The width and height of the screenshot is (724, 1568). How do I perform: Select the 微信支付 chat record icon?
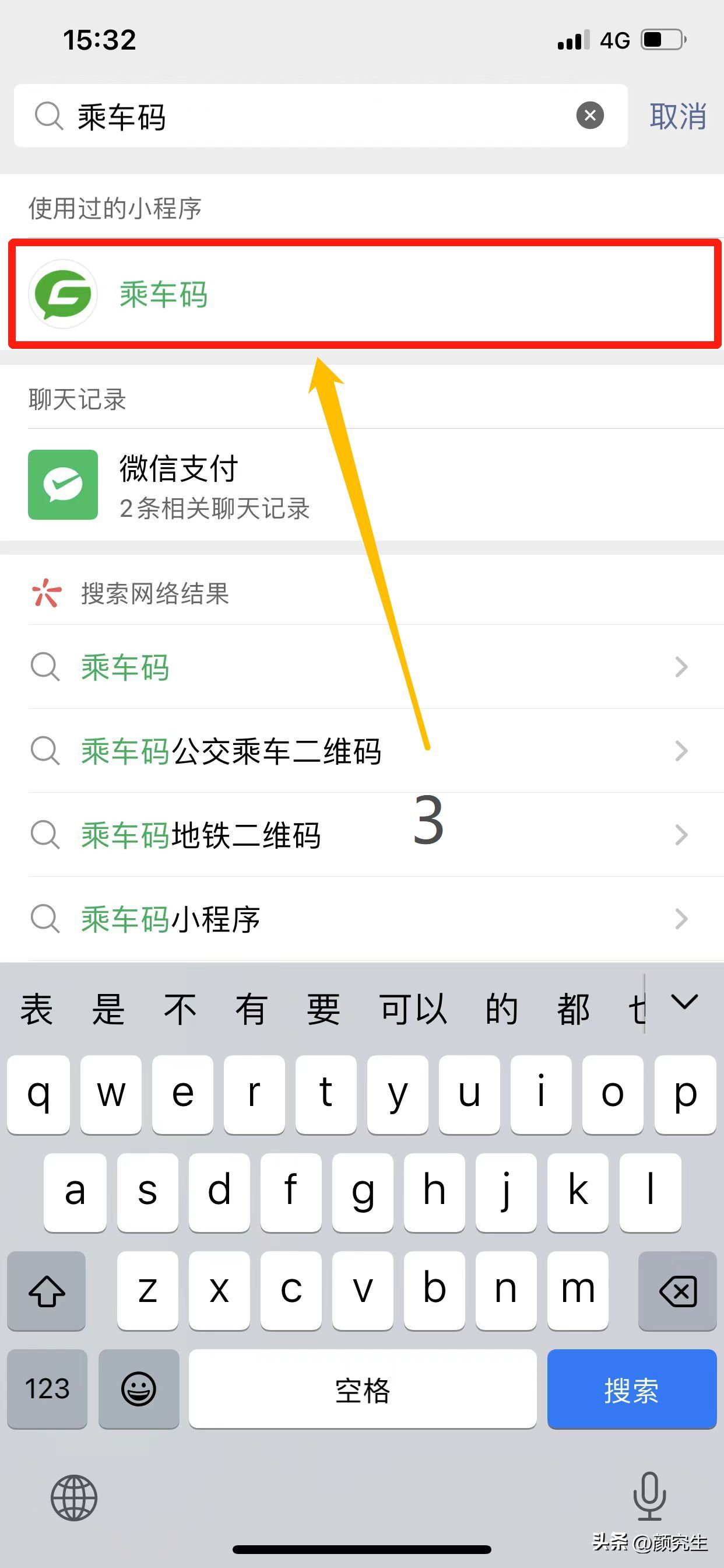63,484
